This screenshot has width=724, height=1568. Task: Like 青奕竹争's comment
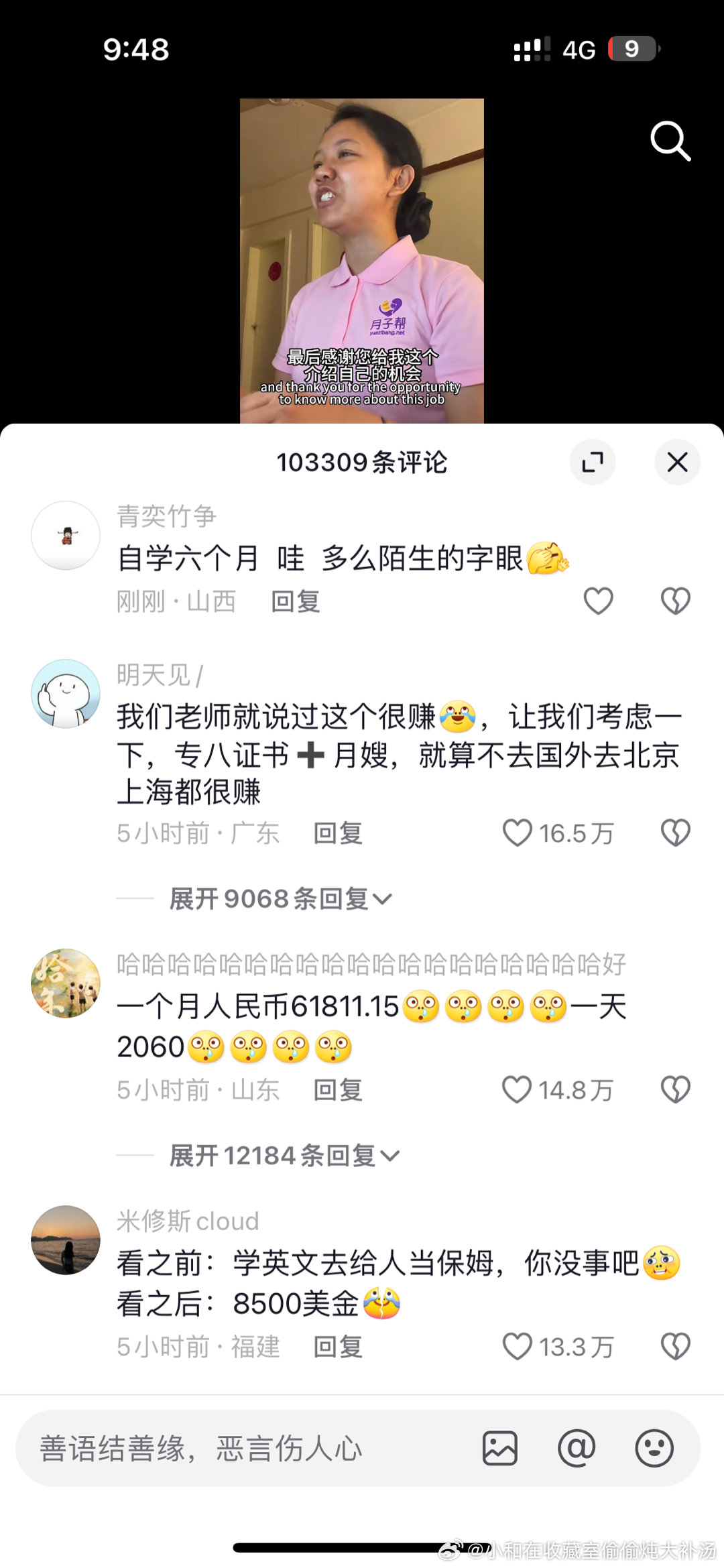598,601
